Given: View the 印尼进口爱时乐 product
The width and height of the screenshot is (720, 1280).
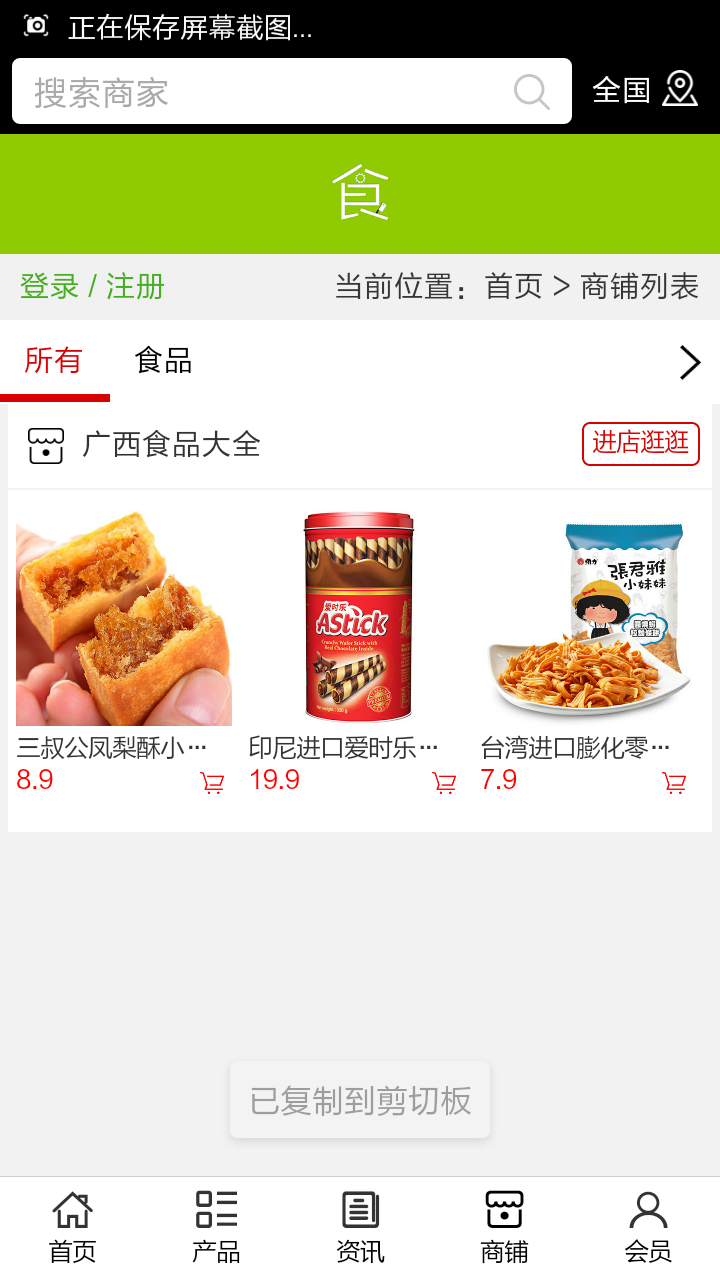Looking at the screenshot, I should (356, 620).
